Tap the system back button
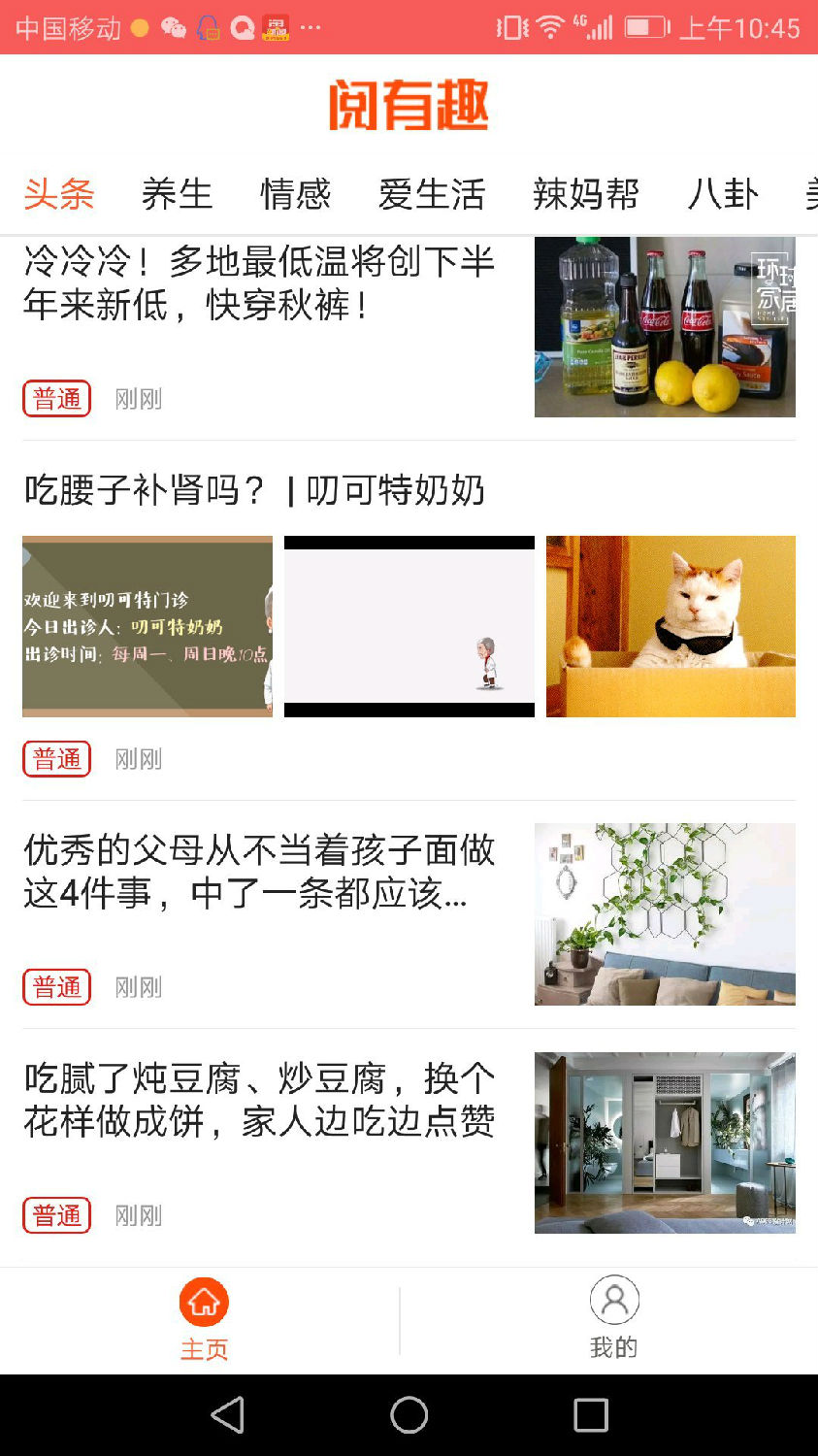Screen dimensions: 818x1456 (228, 1415)
